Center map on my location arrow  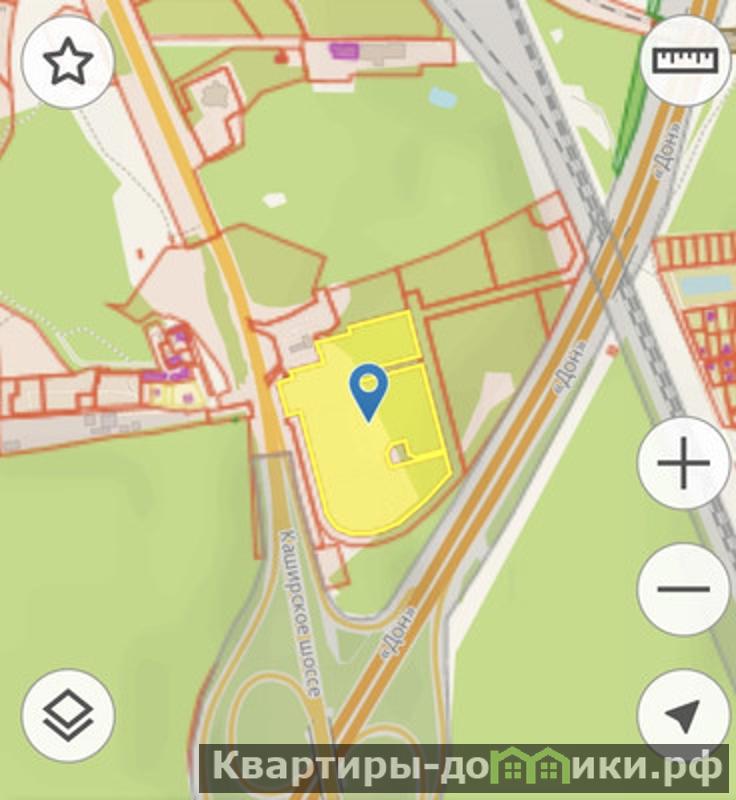pos(684,714)
